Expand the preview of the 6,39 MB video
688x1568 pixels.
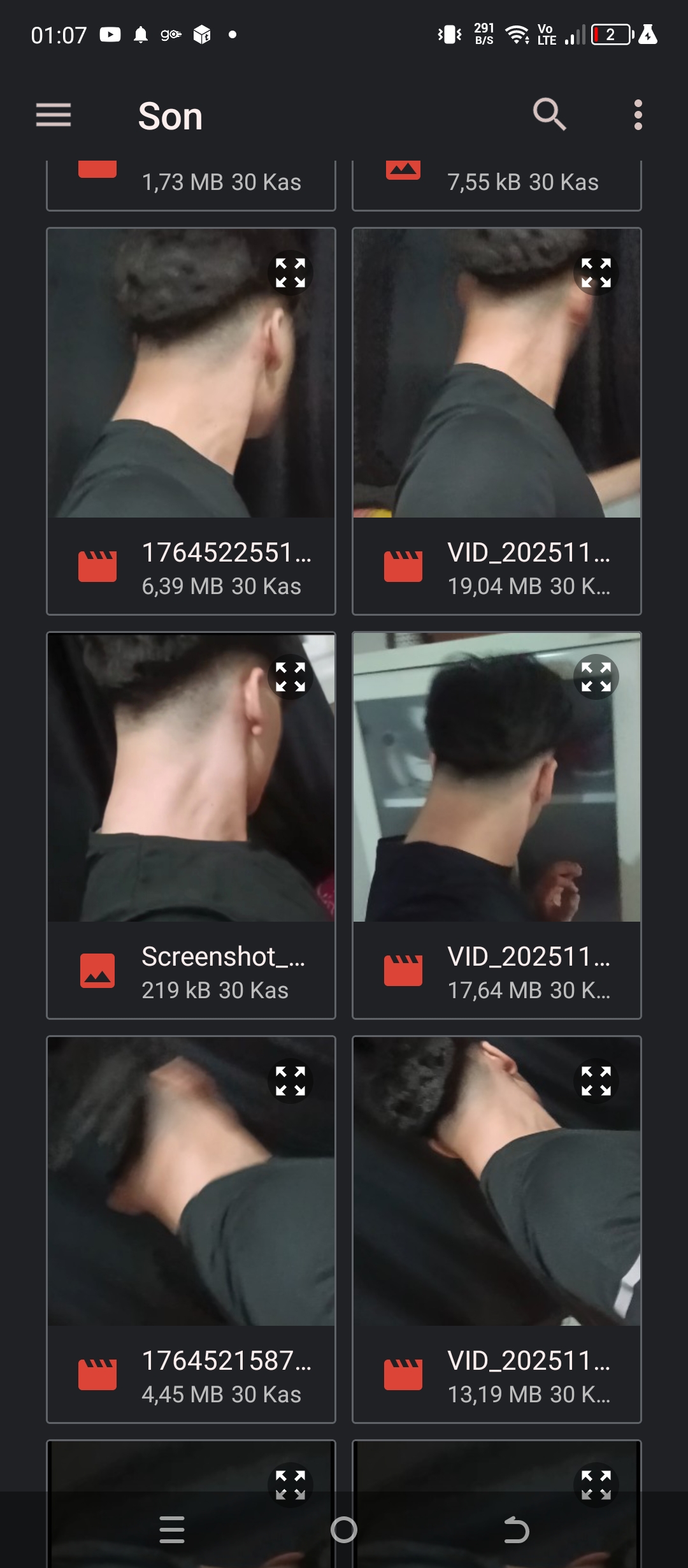pyautogui.click(x=290, y=273)
